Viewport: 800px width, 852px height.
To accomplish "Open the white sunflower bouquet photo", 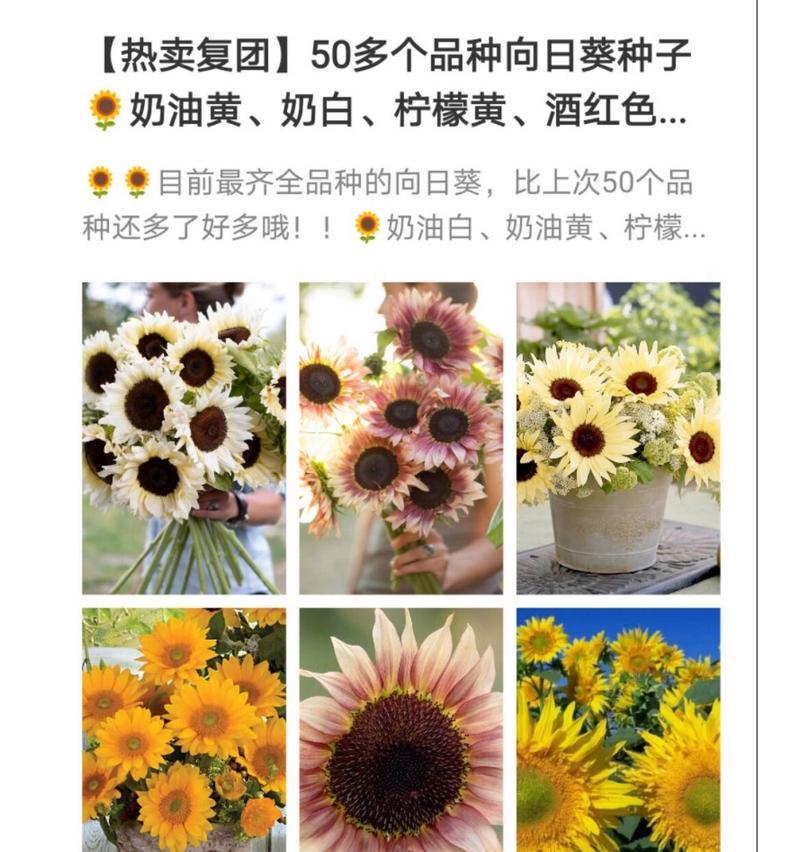I will [183, 438].
